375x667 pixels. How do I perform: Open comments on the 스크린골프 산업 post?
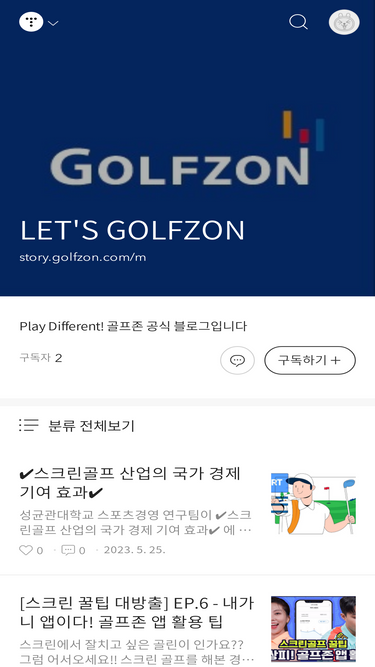(68, 550)
